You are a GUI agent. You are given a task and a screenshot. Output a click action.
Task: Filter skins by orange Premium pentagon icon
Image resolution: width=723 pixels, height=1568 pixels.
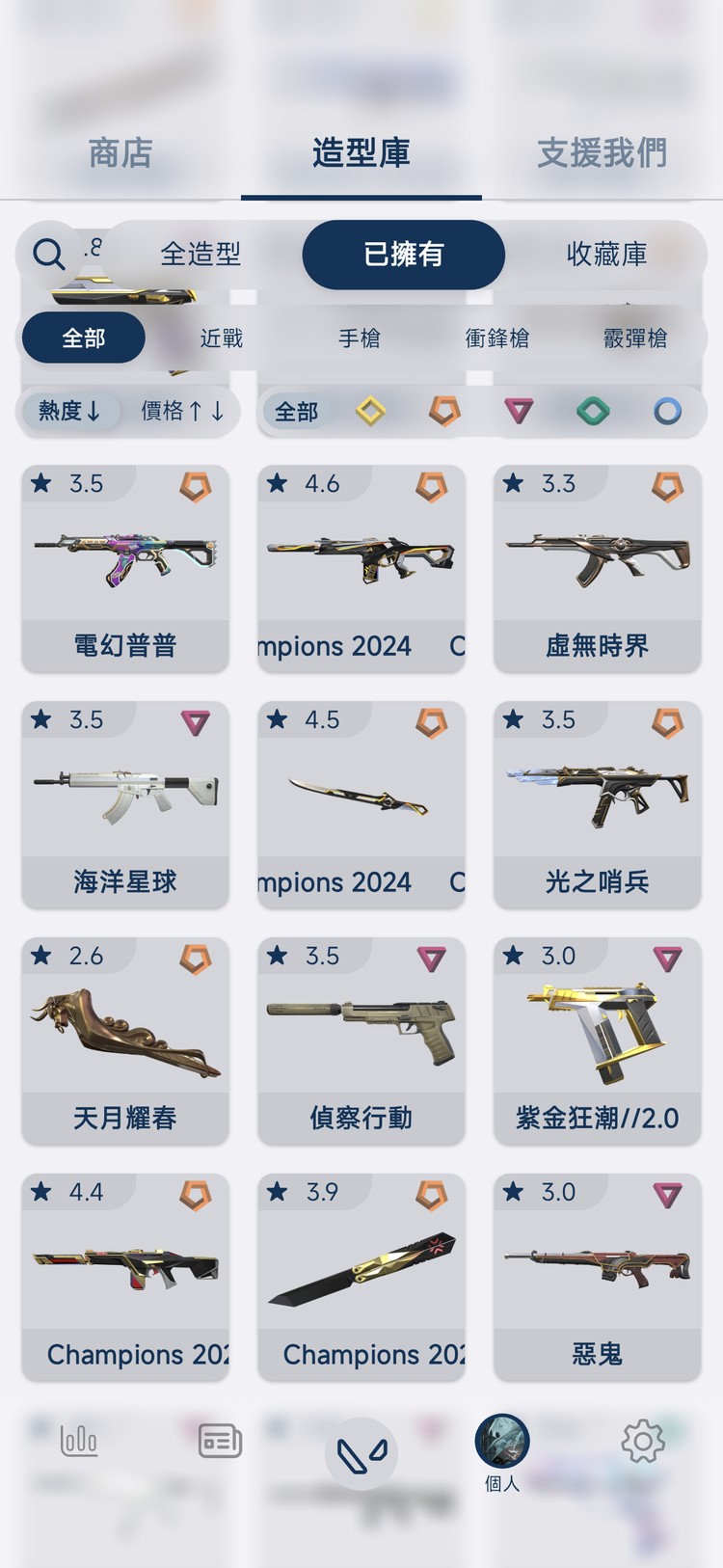pyautogui.click(x=443, y=412)
